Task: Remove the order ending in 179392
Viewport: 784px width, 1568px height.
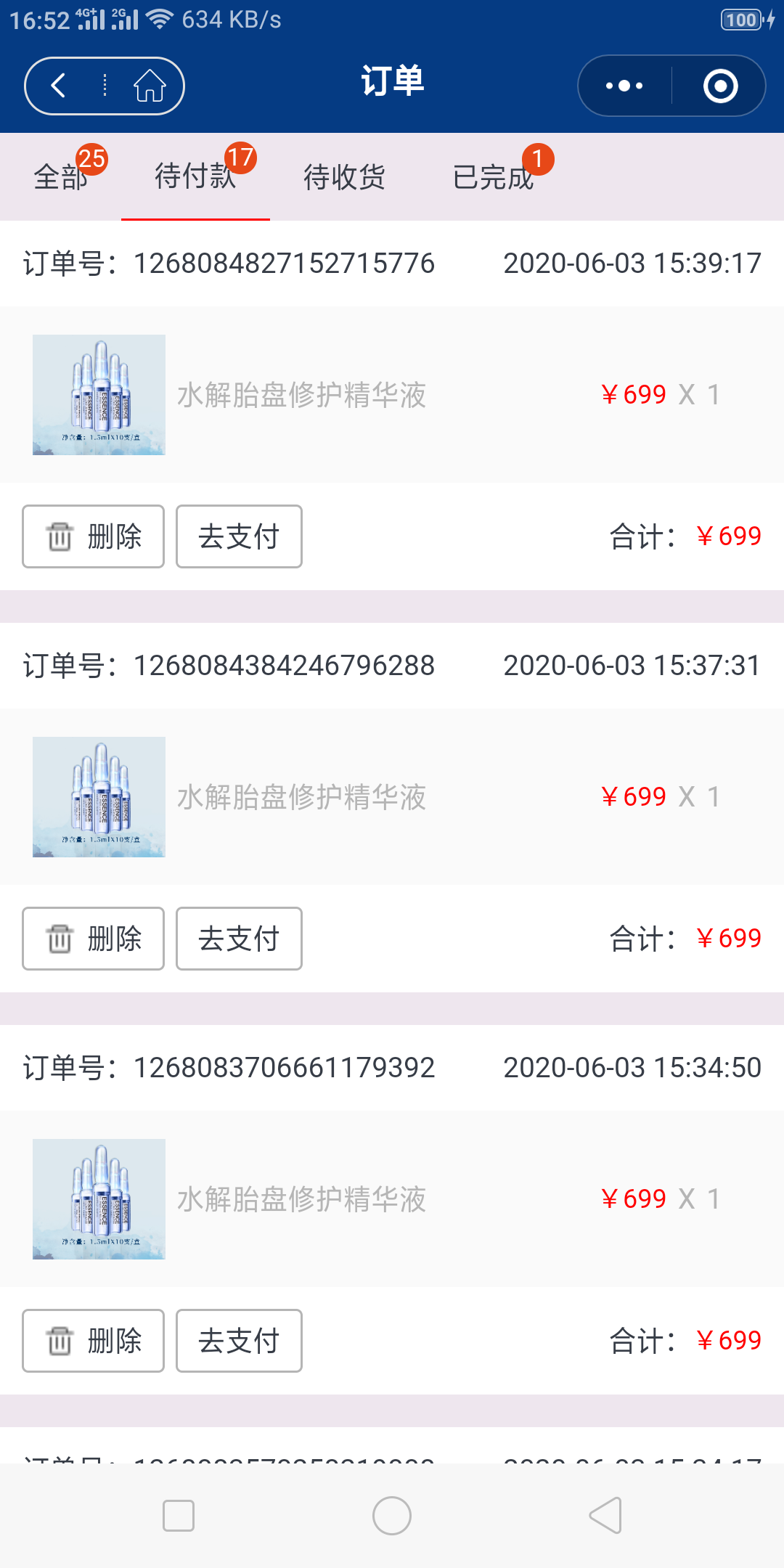Action: [x=93, y=1341]
